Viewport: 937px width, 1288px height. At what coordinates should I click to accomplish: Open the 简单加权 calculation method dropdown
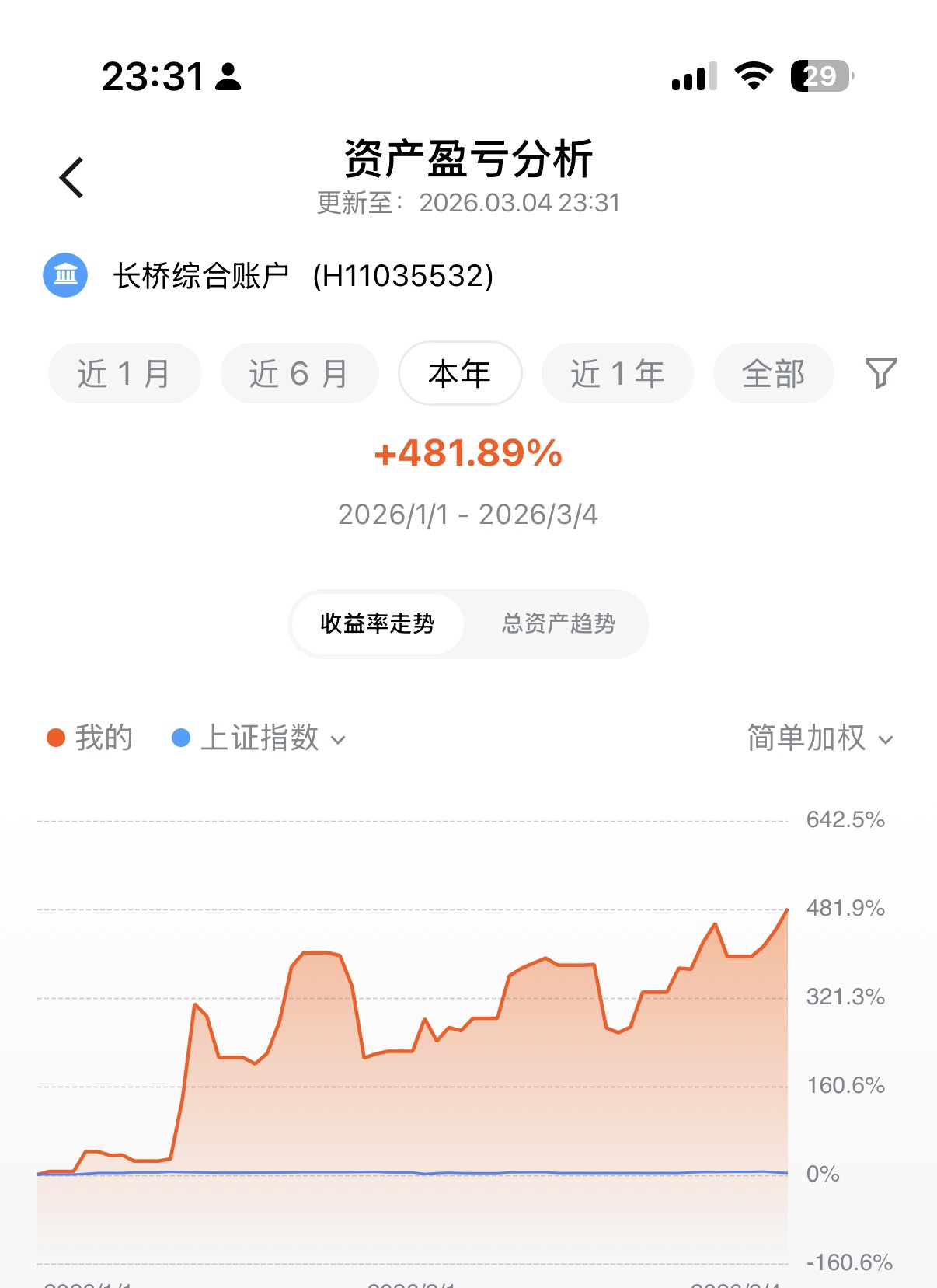(820, 738)
